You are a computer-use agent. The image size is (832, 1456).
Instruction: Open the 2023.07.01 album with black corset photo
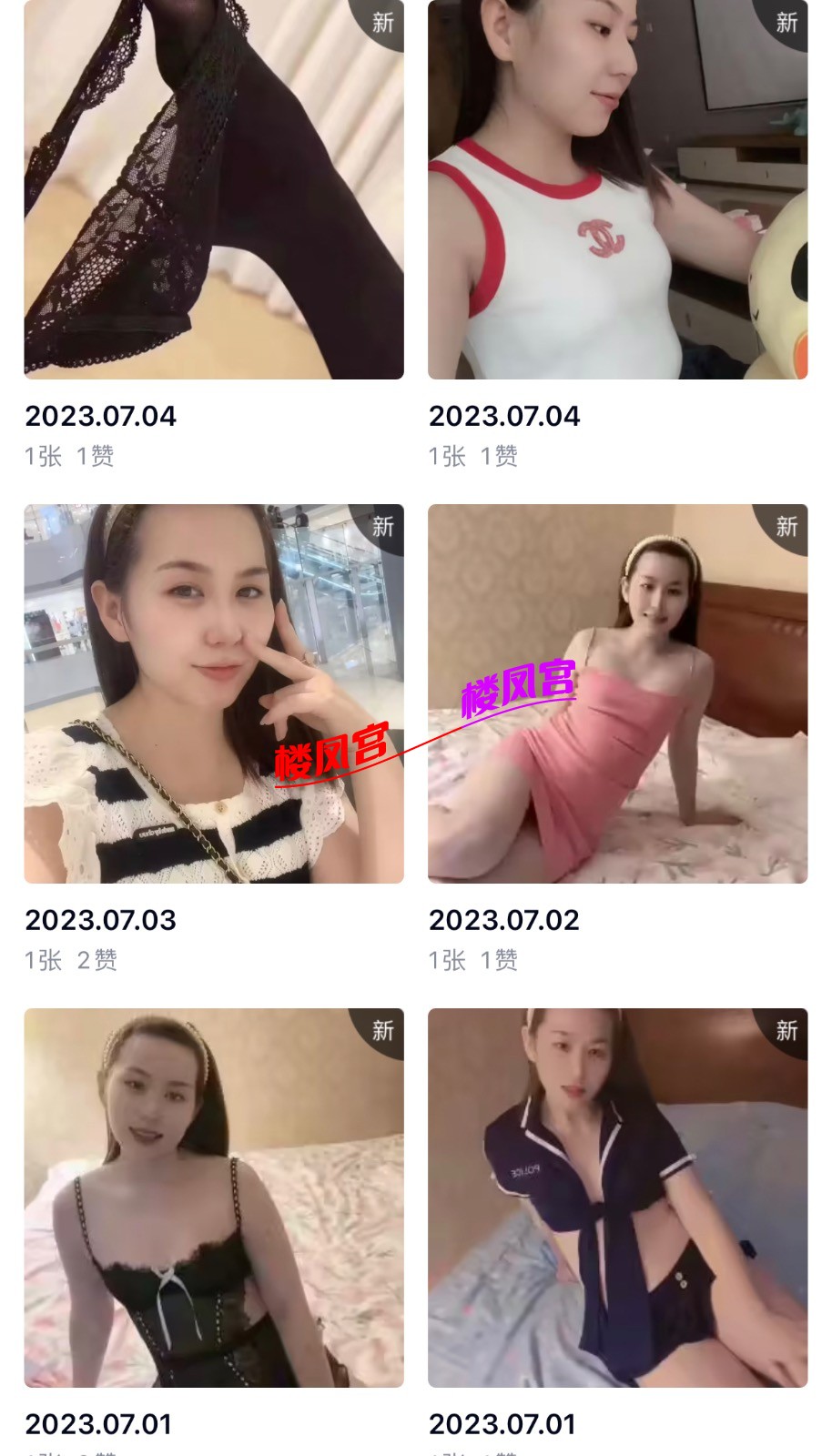point(213,1198)
